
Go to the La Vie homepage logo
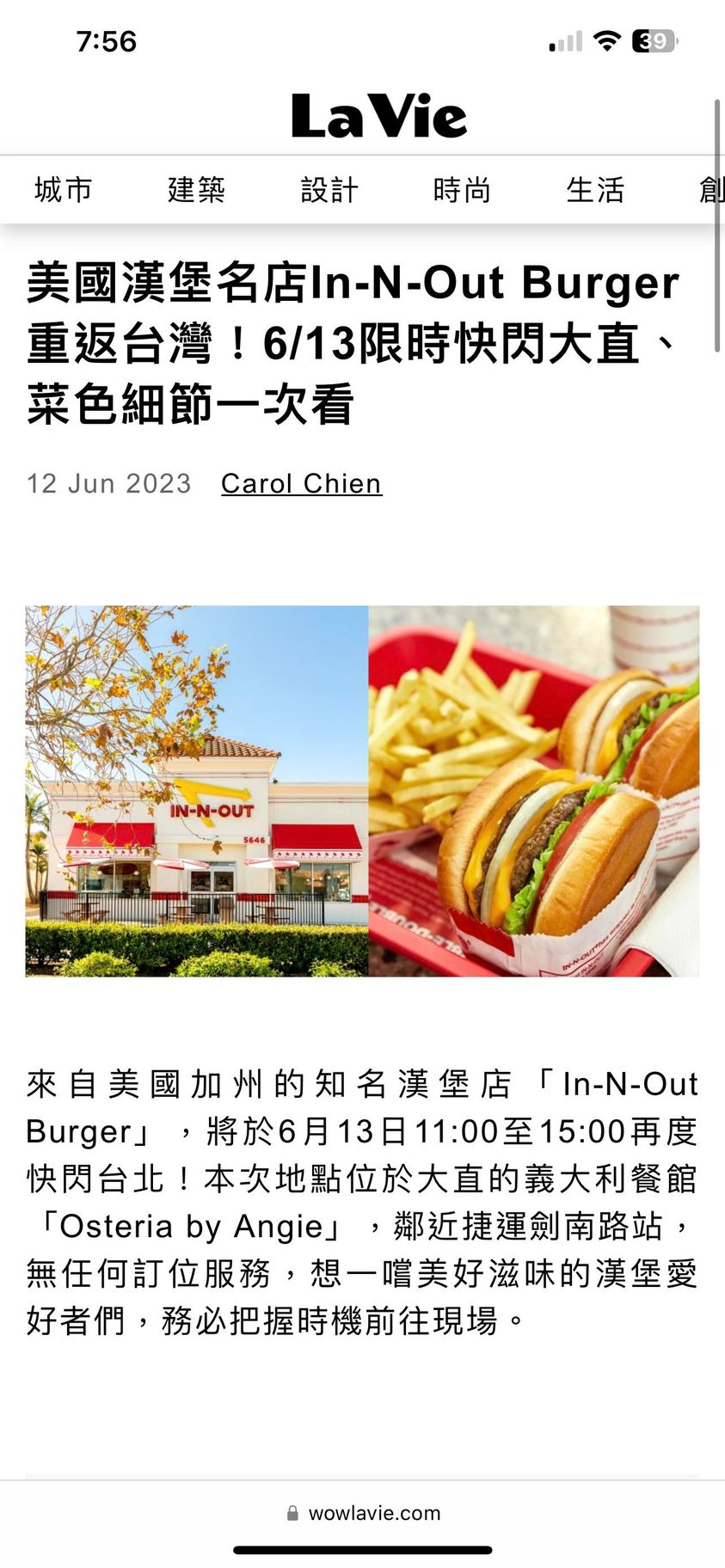point(378,116)
